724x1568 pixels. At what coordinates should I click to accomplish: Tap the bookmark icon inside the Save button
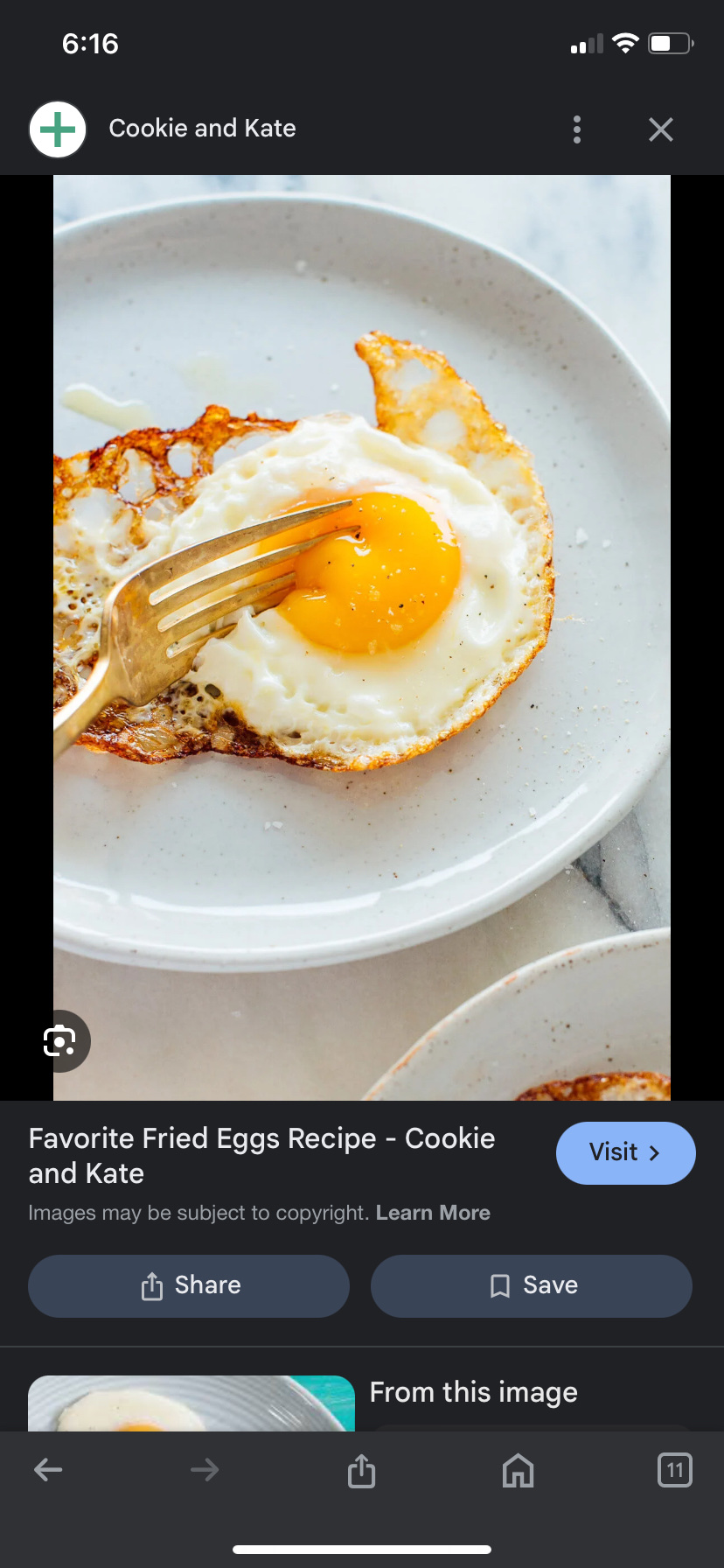499,1285
